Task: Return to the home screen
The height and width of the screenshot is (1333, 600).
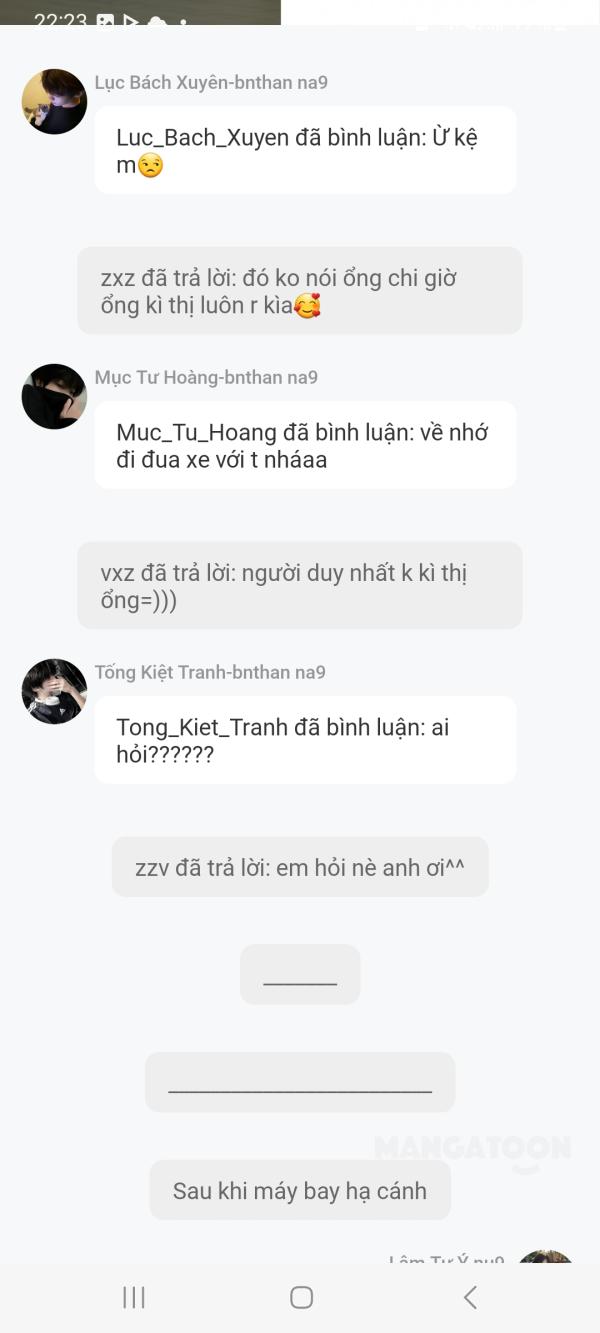Action: click(x=301, y=1297)
